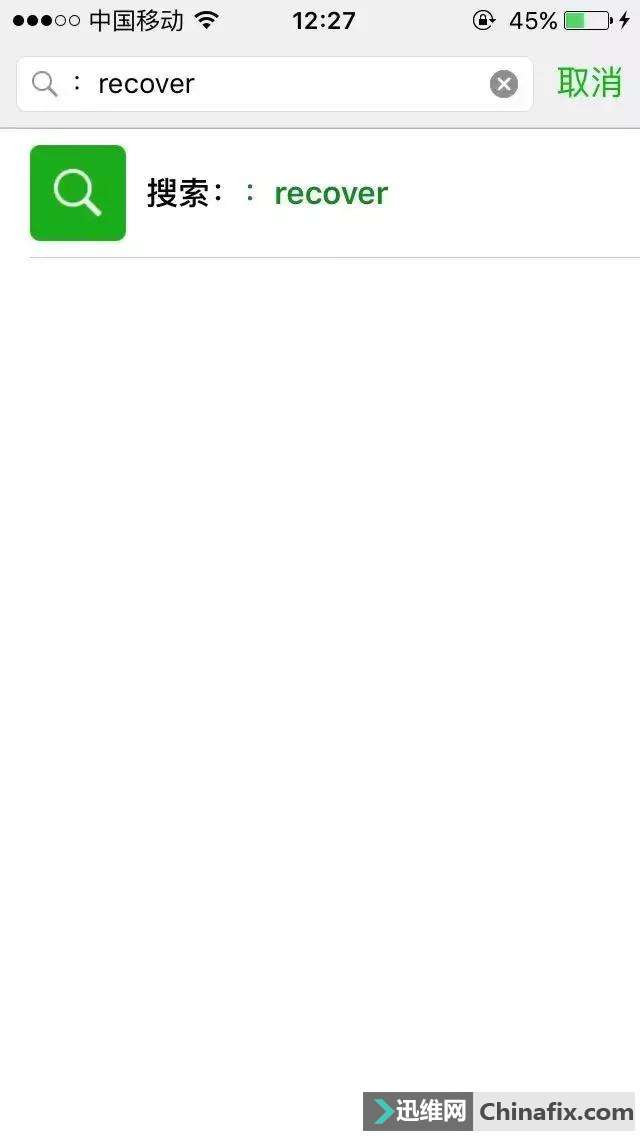Clear the search text with the X button

click(x=504, y=84)
